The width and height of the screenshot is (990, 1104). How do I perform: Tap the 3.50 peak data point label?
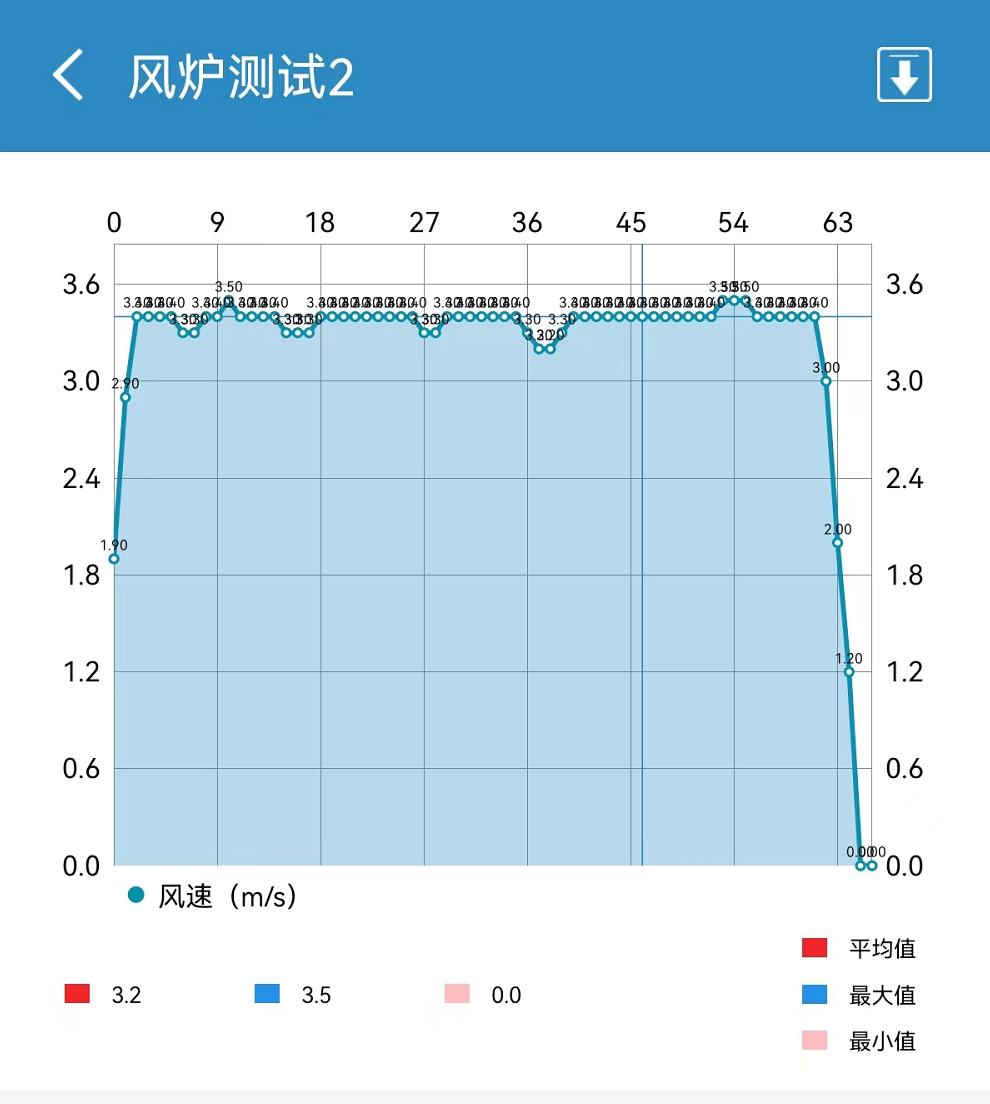pos(228,287)
